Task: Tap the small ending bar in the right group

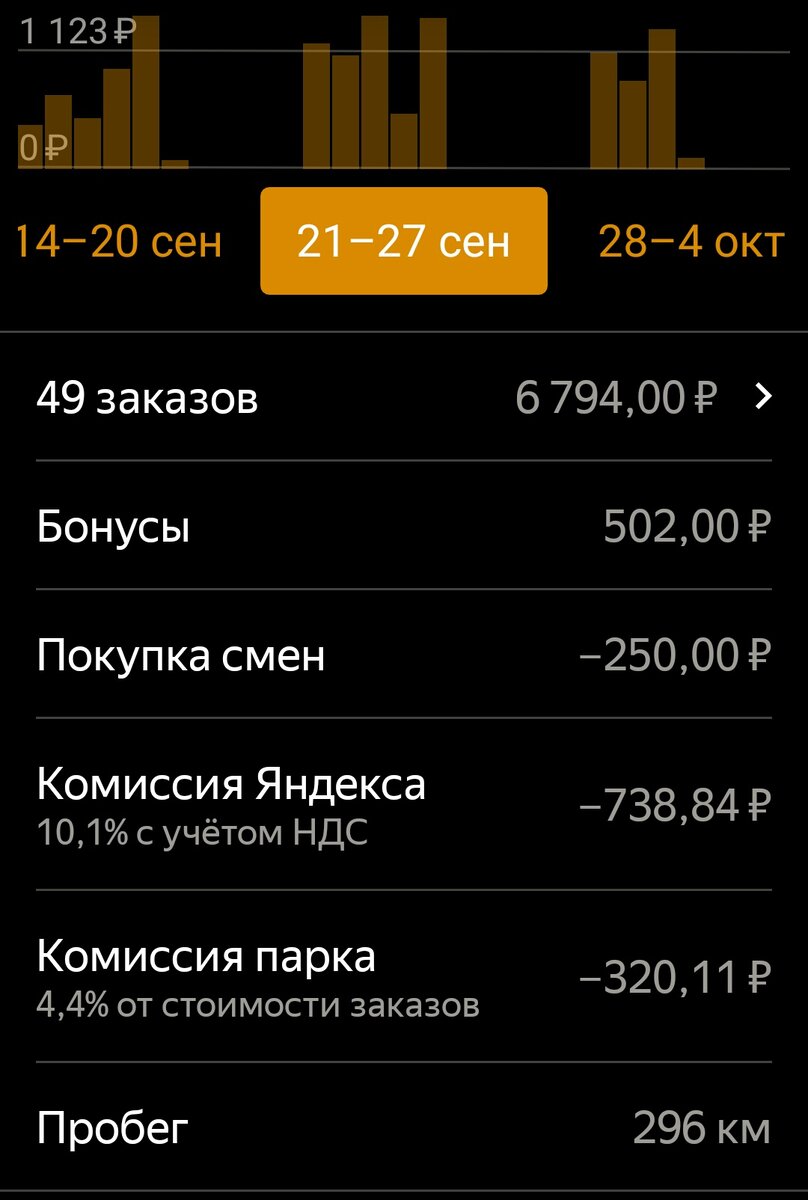Action: click(693, 160)
